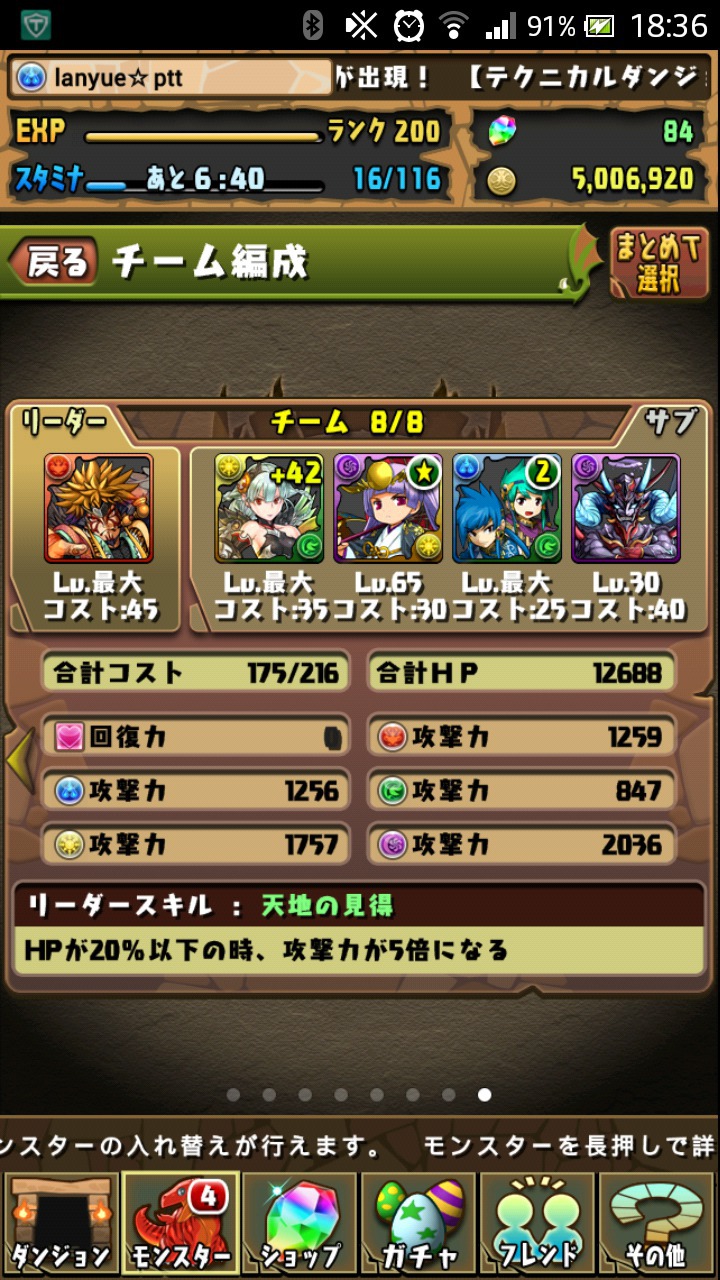Jump to the first team page dot
Screen dimensions: 720x1280
(x=233, y=1095)
